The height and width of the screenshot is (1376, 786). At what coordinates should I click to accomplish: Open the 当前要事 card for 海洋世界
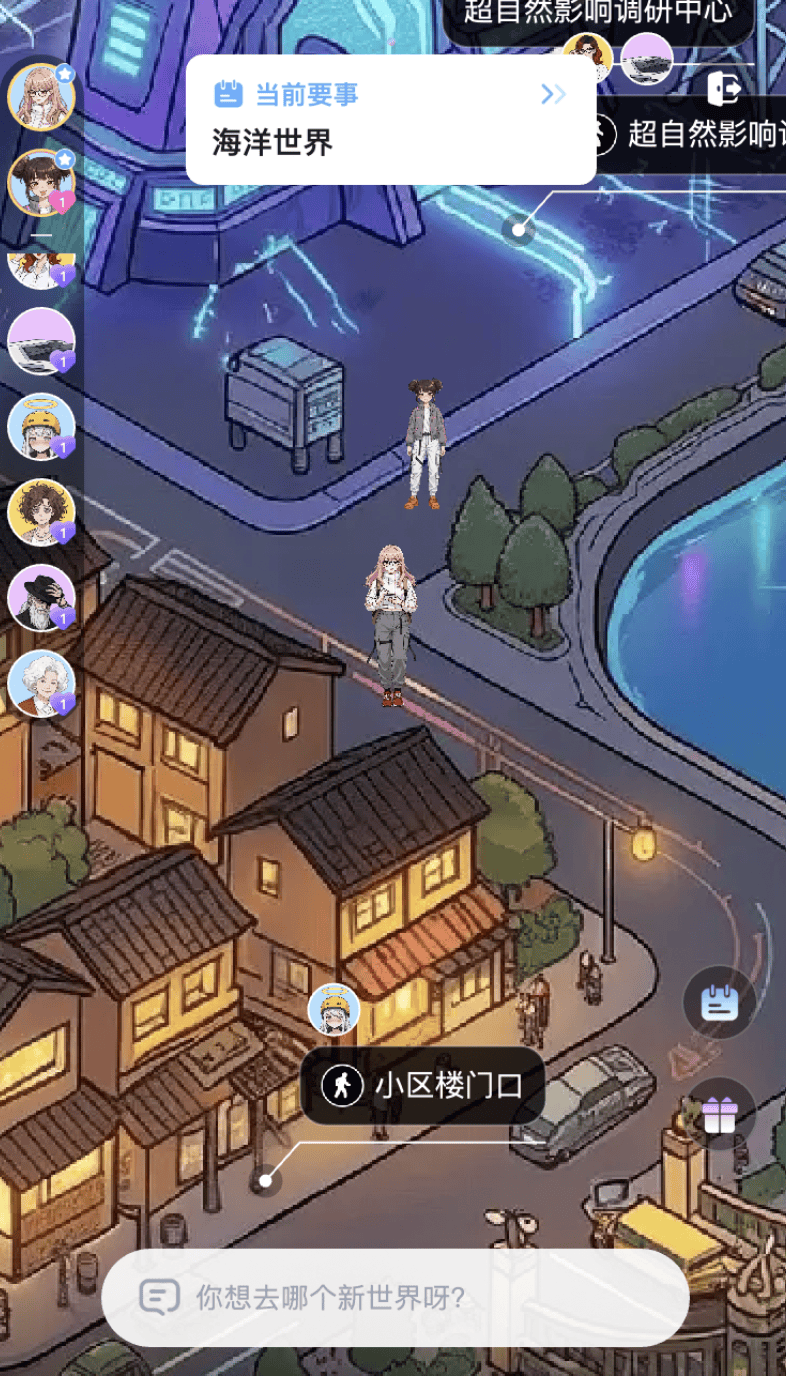tap(390, 121)
